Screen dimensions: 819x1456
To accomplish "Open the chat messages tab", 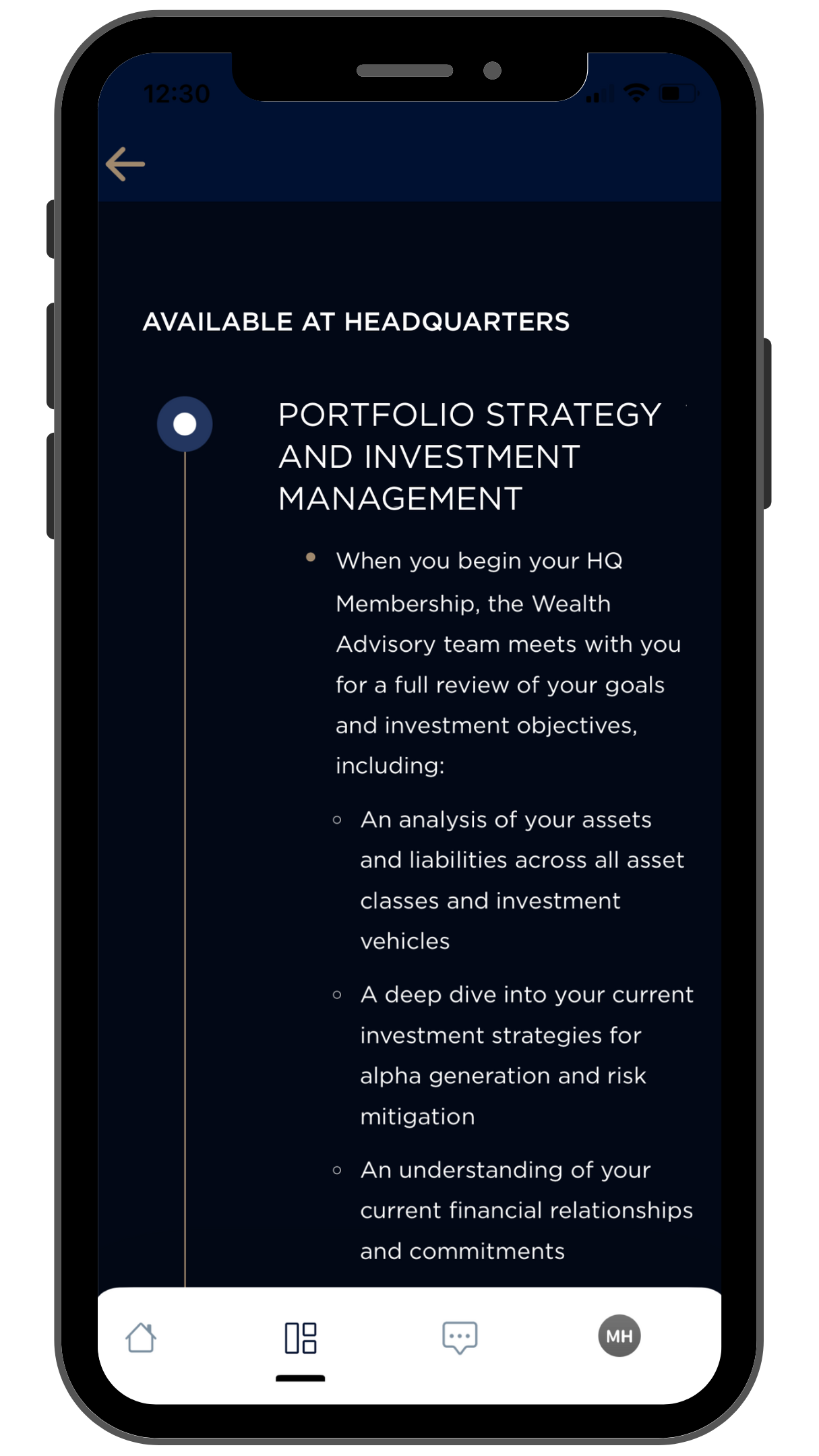I will (460, 1337).
